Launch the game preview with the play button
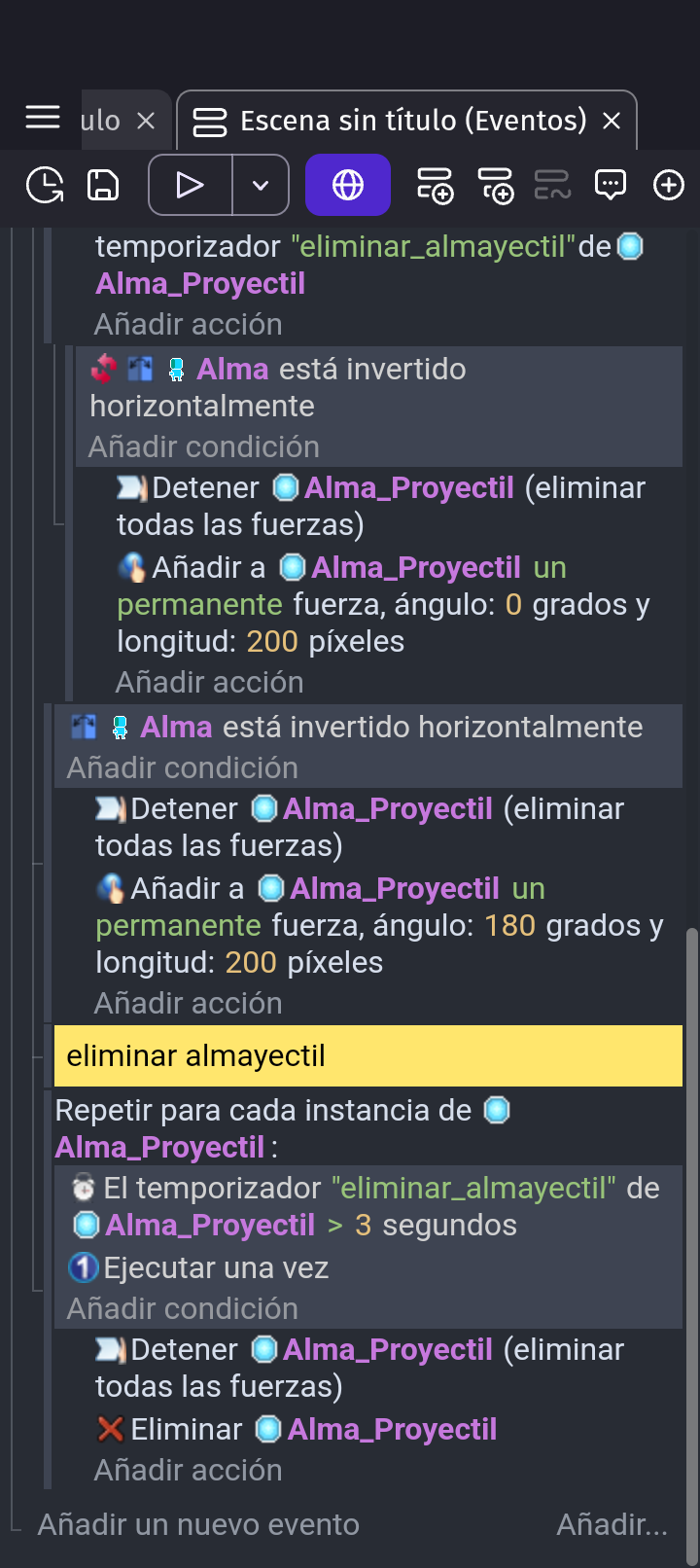 (191, 185)
